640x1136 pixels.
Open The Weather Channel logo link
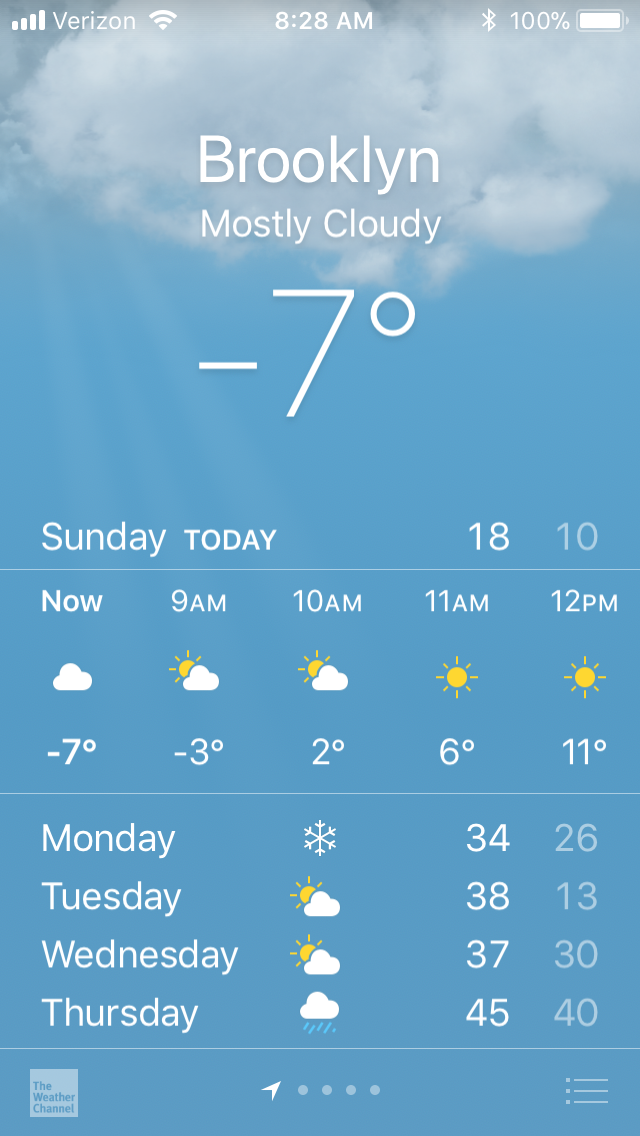click(54, 1093)
